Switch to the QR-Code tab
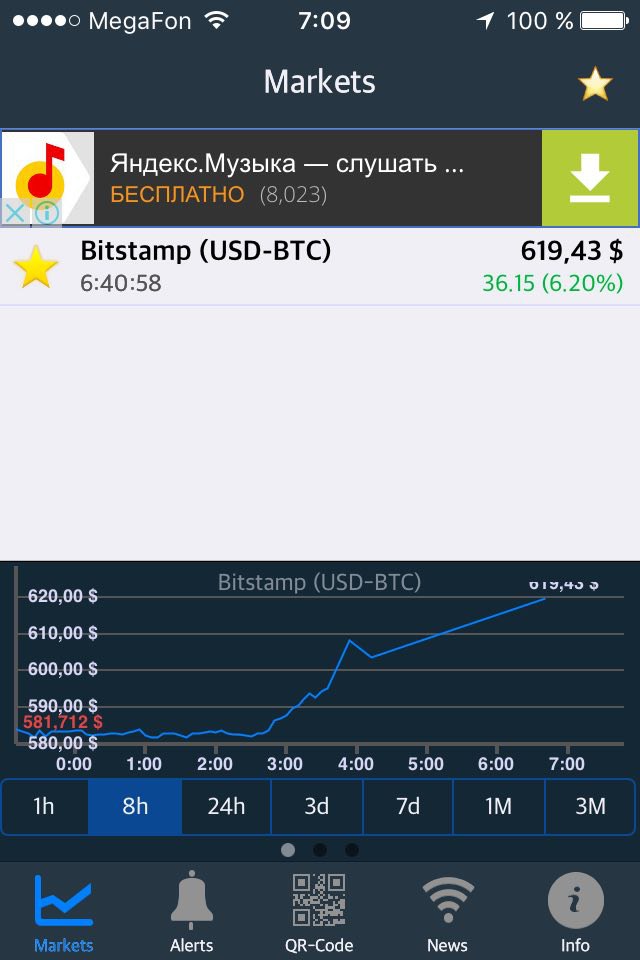640x960 pixels. [x=319, y=912]
